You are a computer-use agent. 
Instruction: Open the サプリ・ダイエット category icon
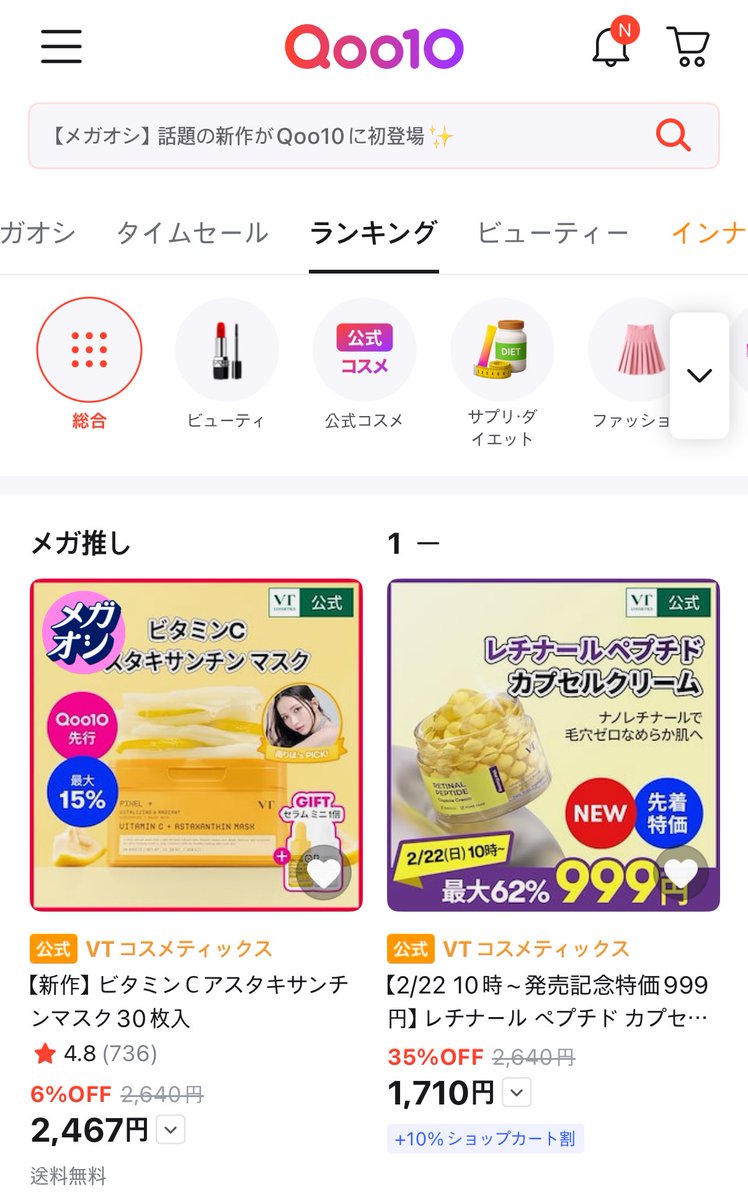tap(501, 349)
